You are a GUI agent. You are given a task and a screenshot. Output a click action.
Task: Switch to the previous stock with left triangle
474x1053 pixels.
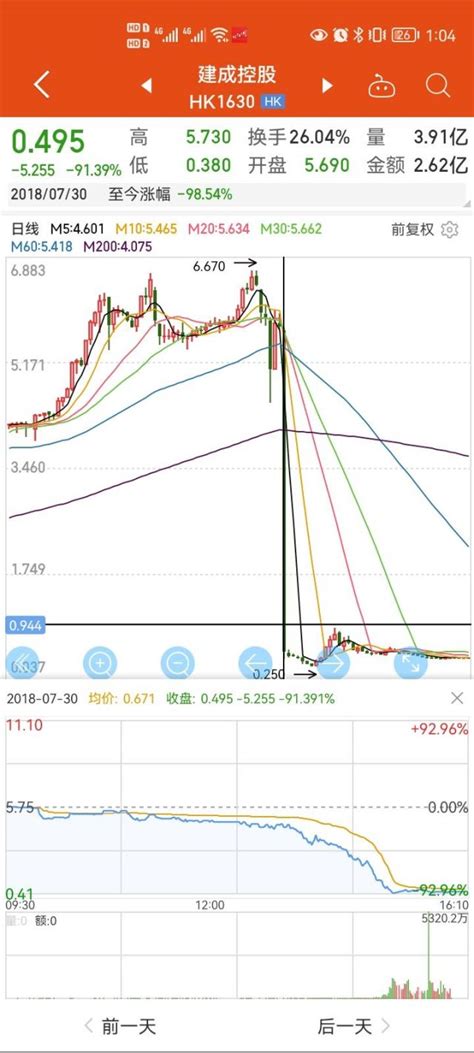[x=146, y=86]
